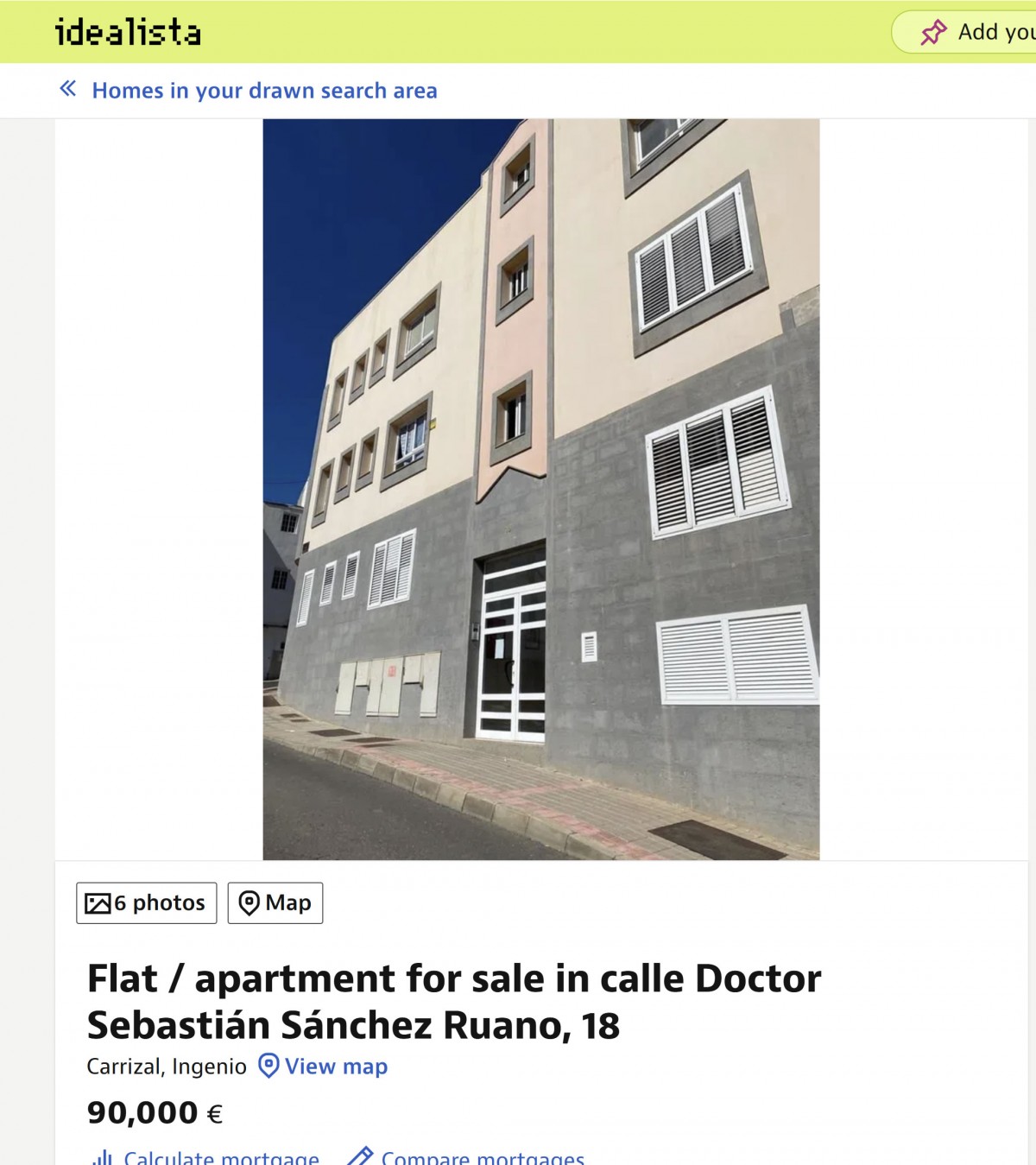1036x1165 pixels.
Task: Open the 6 photos gallery
Action: tap(147, 902)
